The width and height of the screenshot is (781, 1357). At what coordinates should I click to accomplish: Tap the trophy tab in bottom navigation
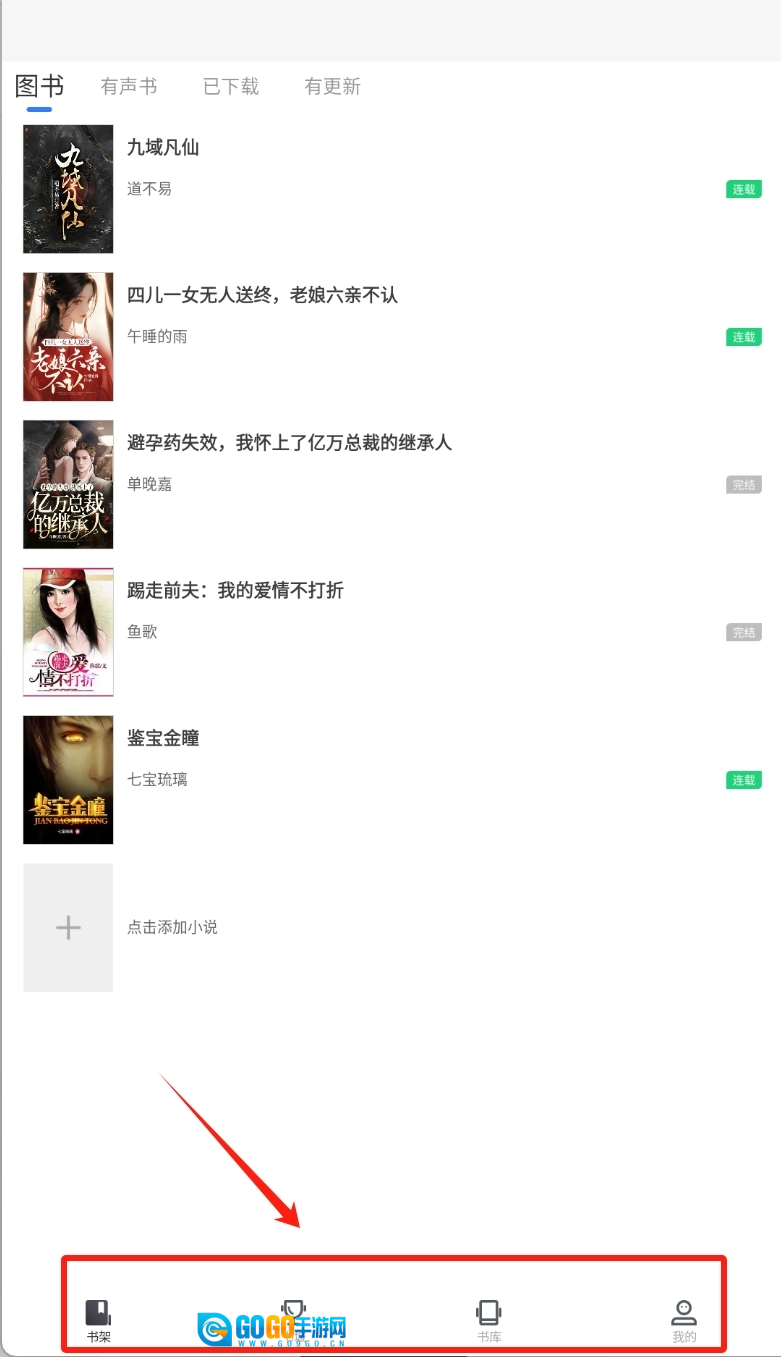tap(293, 1312)
